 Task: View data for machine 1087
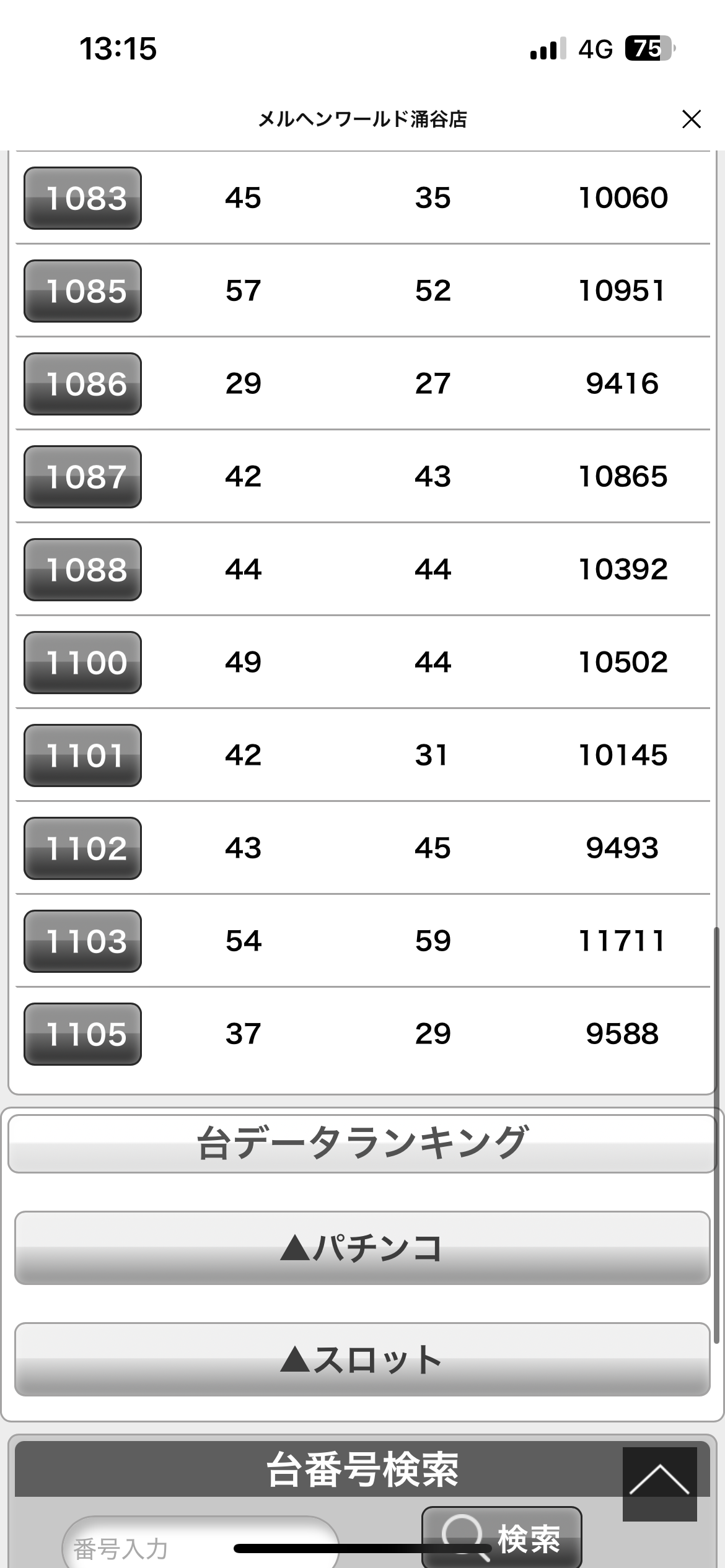tap(82, 477)
